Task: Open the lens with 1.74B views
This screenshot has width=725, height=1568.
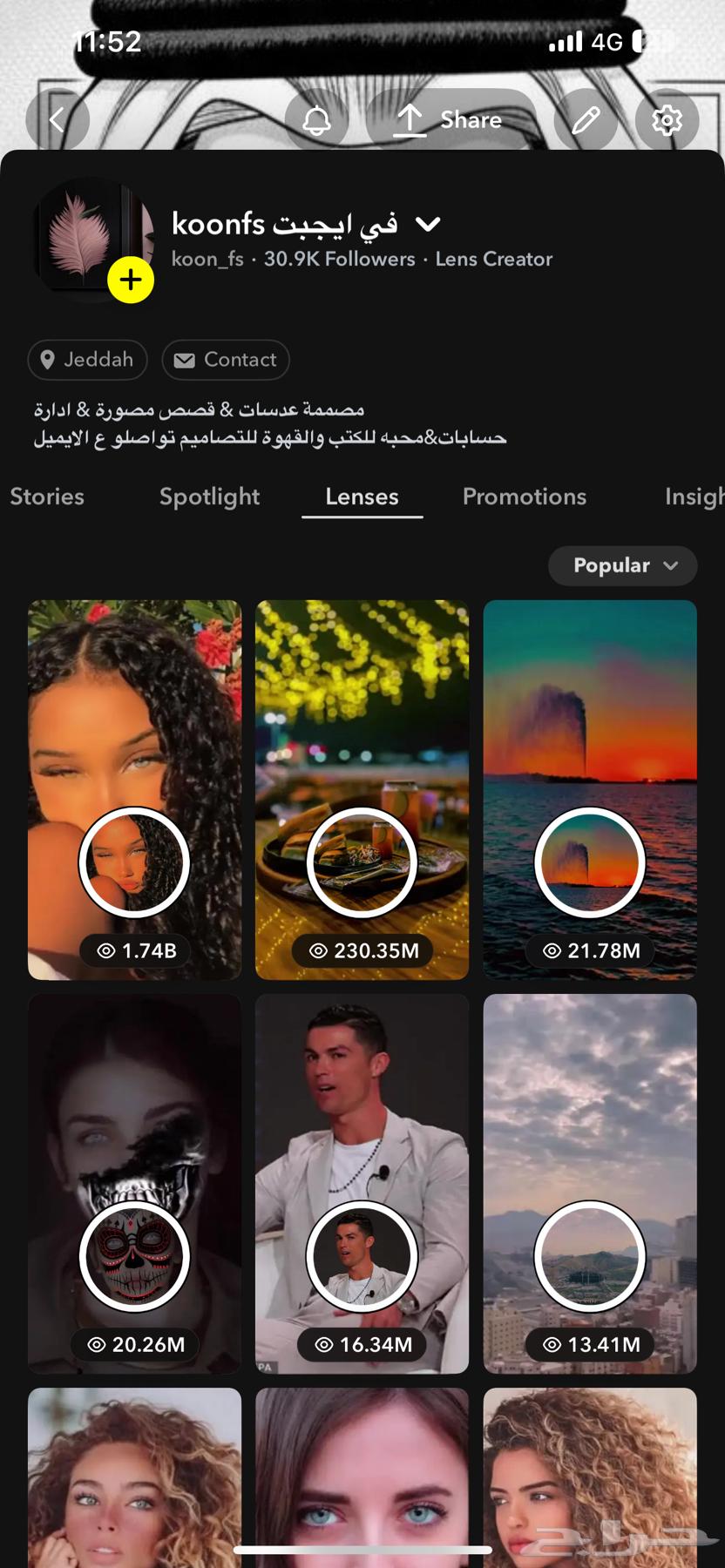Action: coord(134,788)
